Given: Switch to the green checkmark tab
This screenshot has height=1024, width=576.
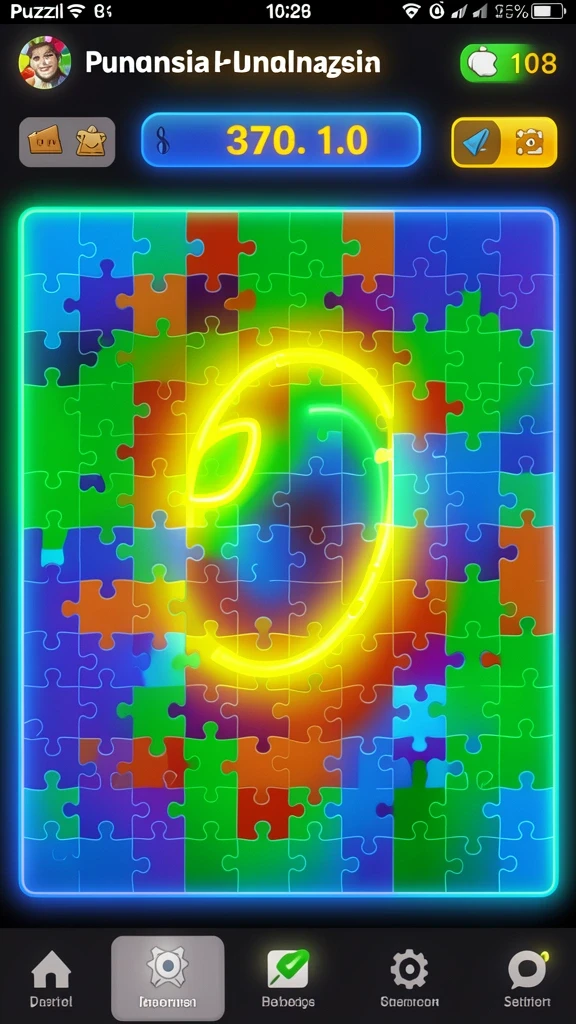Looking at the screenshot, I should [288, 977].
